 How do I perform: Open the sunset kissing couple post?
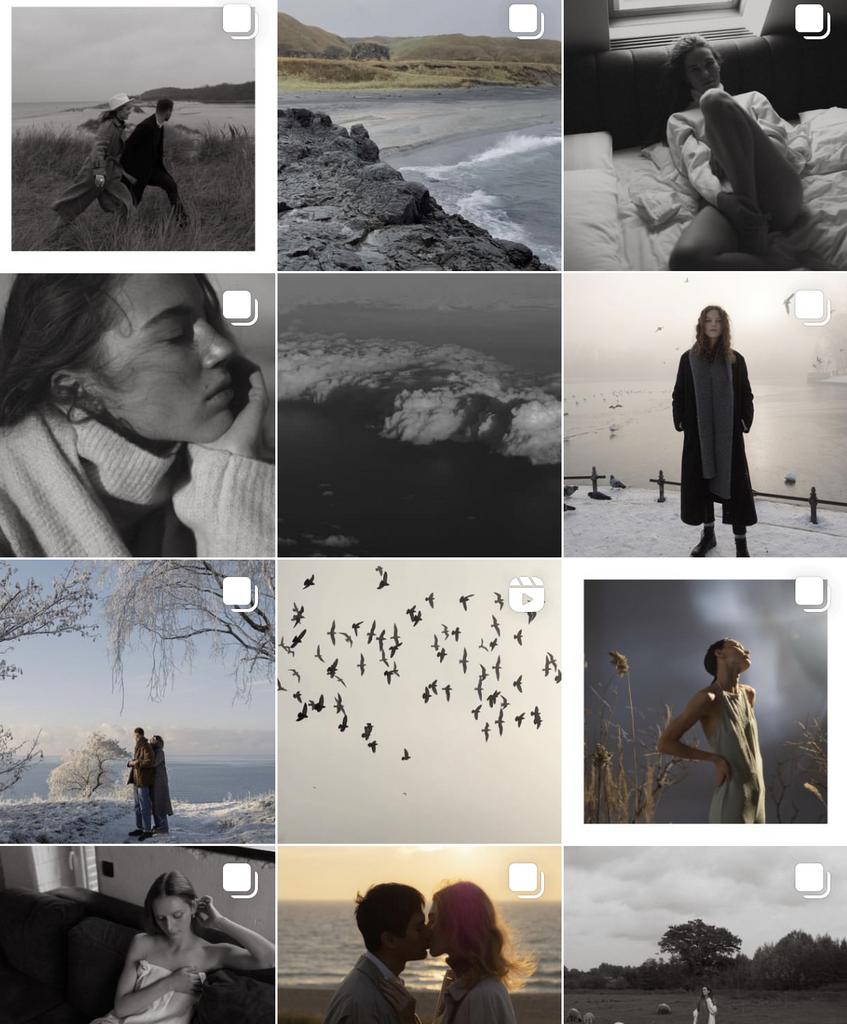[x=419, y=935]
